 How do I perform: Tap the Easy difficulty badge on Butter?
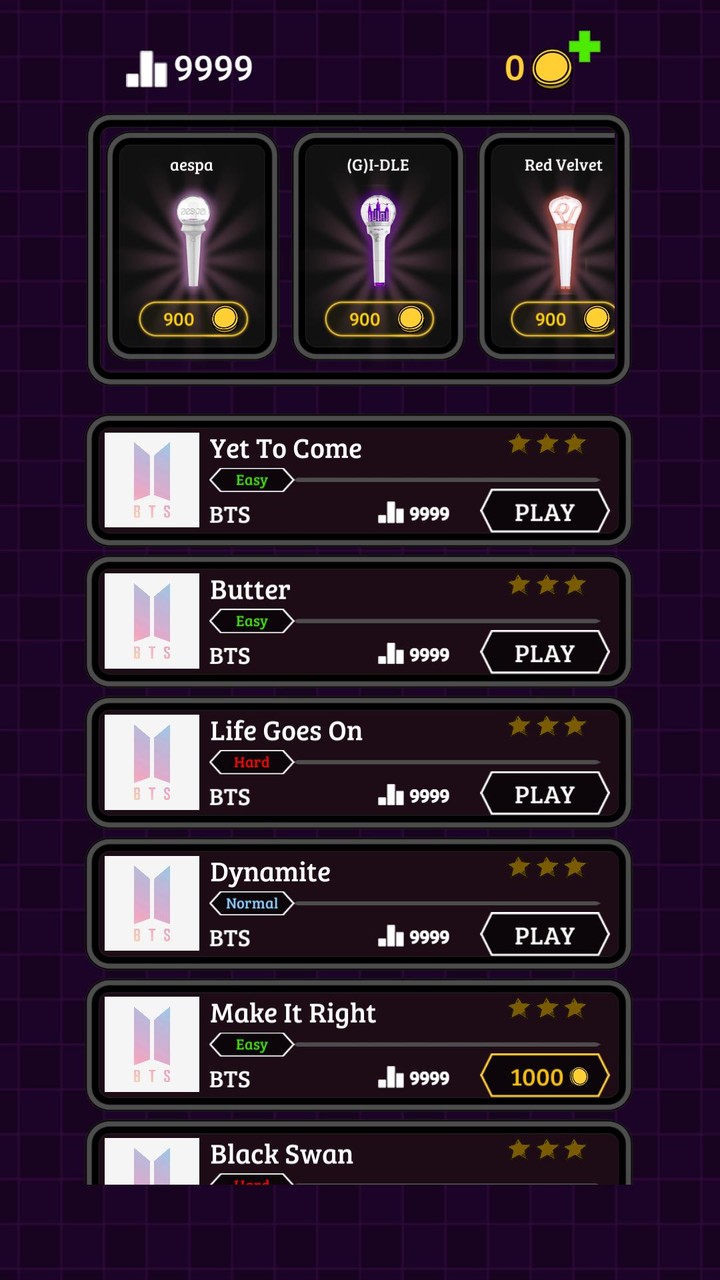coord(250,621)
